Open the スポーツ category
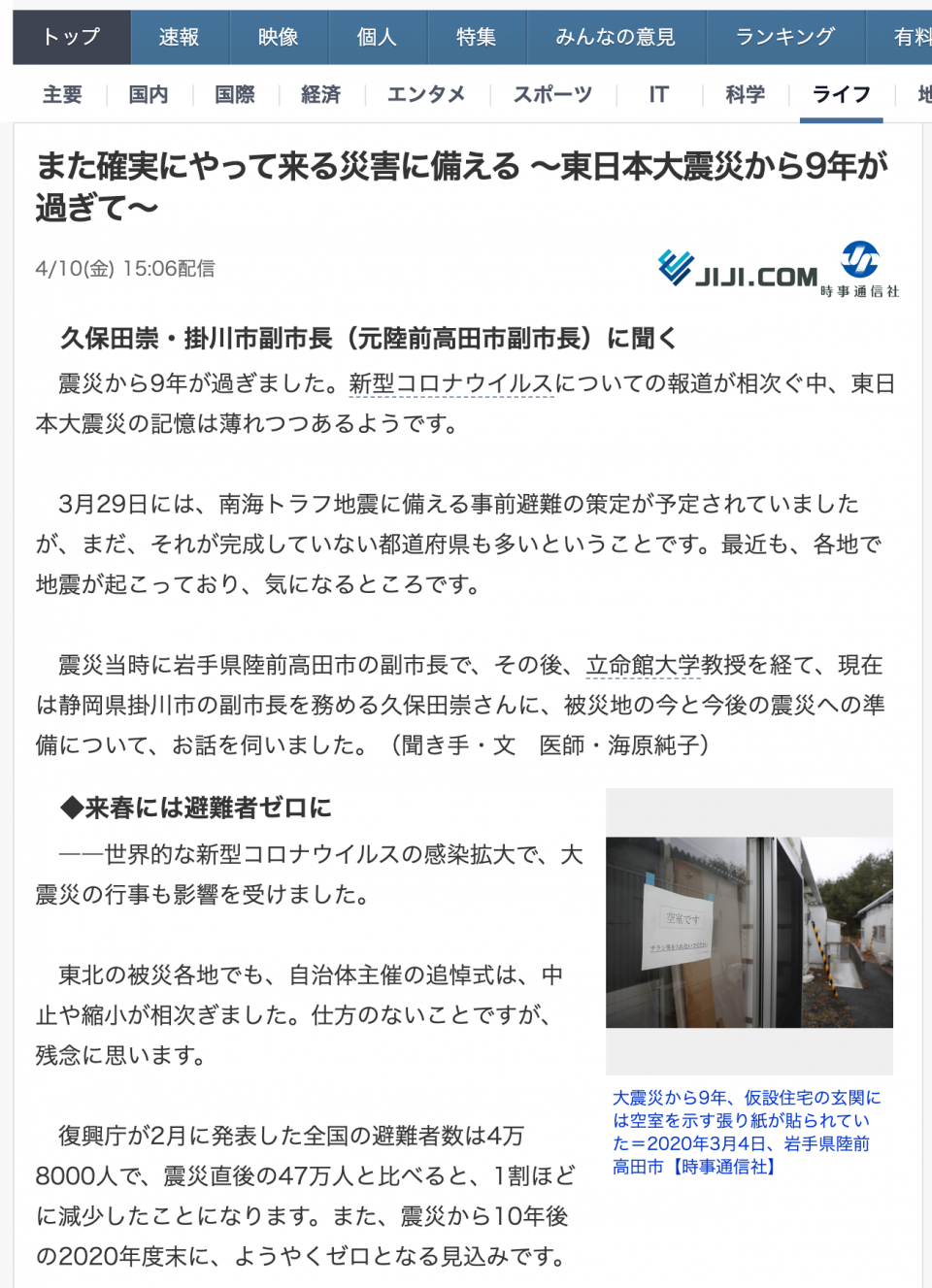This screenshot has width=932, height=1288. pyautogui.click(x=552, y=94)
